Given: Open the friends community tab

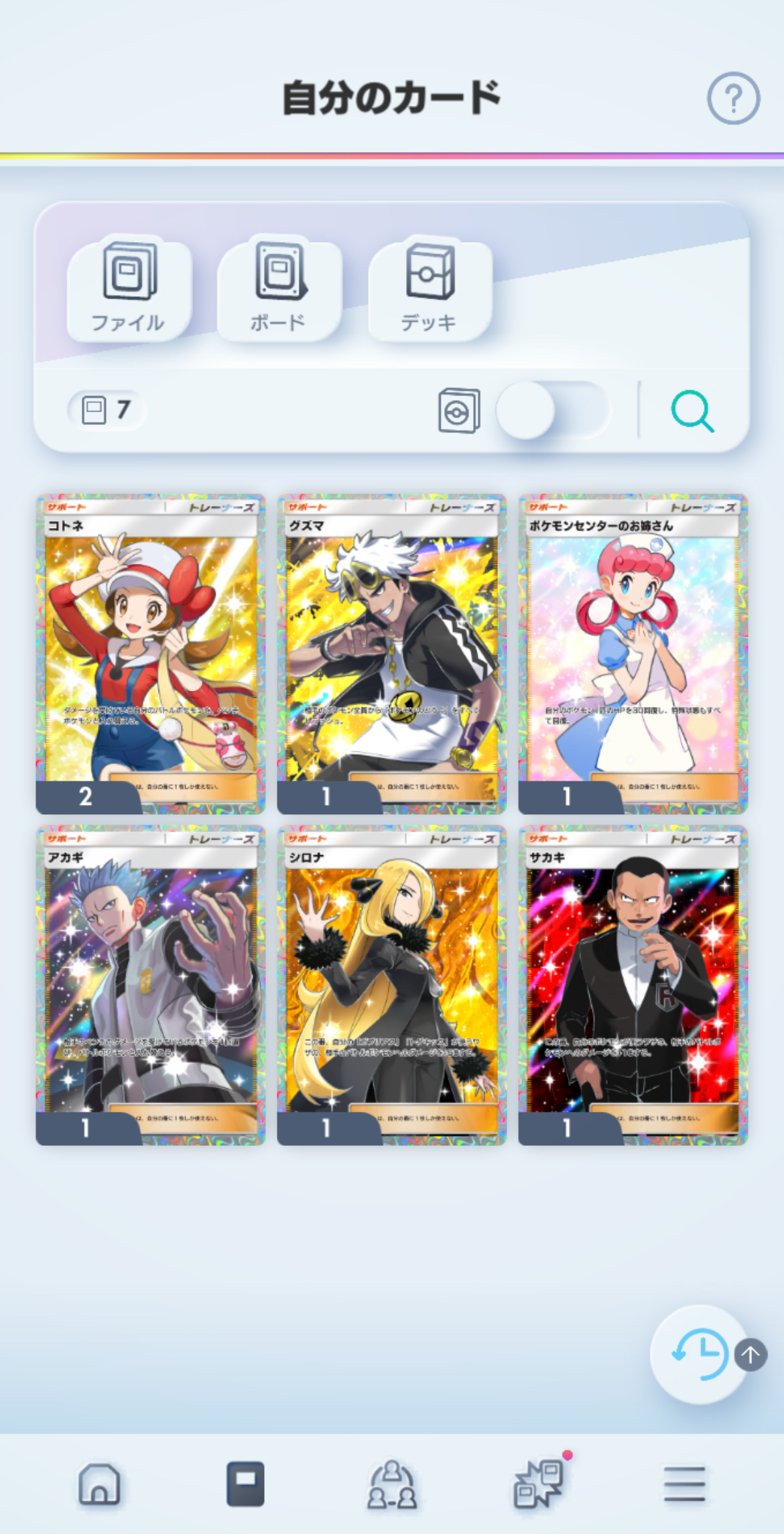Looking at the screenshot, I should pyautogui.click(x=392, y=1484).
